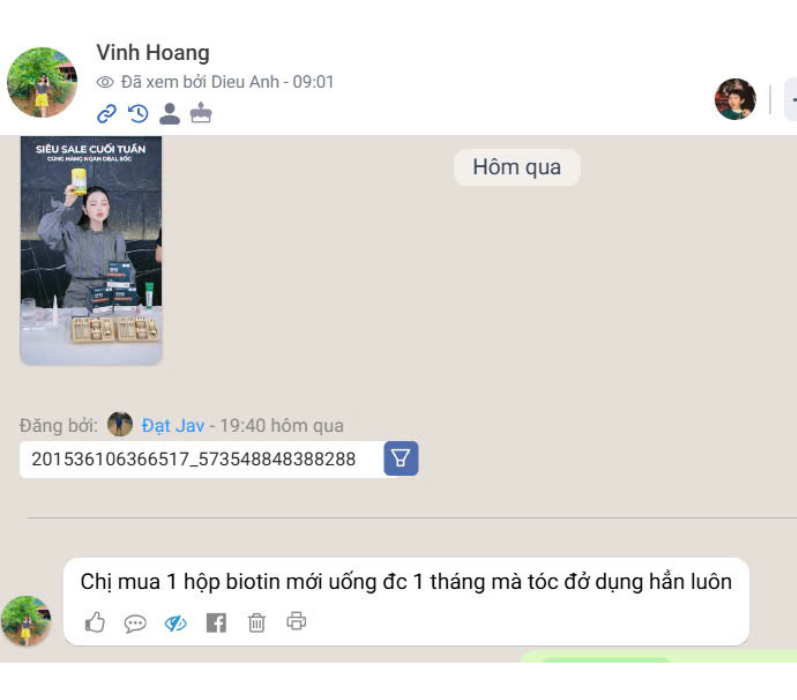Viewport: 797px width, 700px height.
Task: Open the customer profile person icon
Action: pyautogui.click(x=170, y=114)
